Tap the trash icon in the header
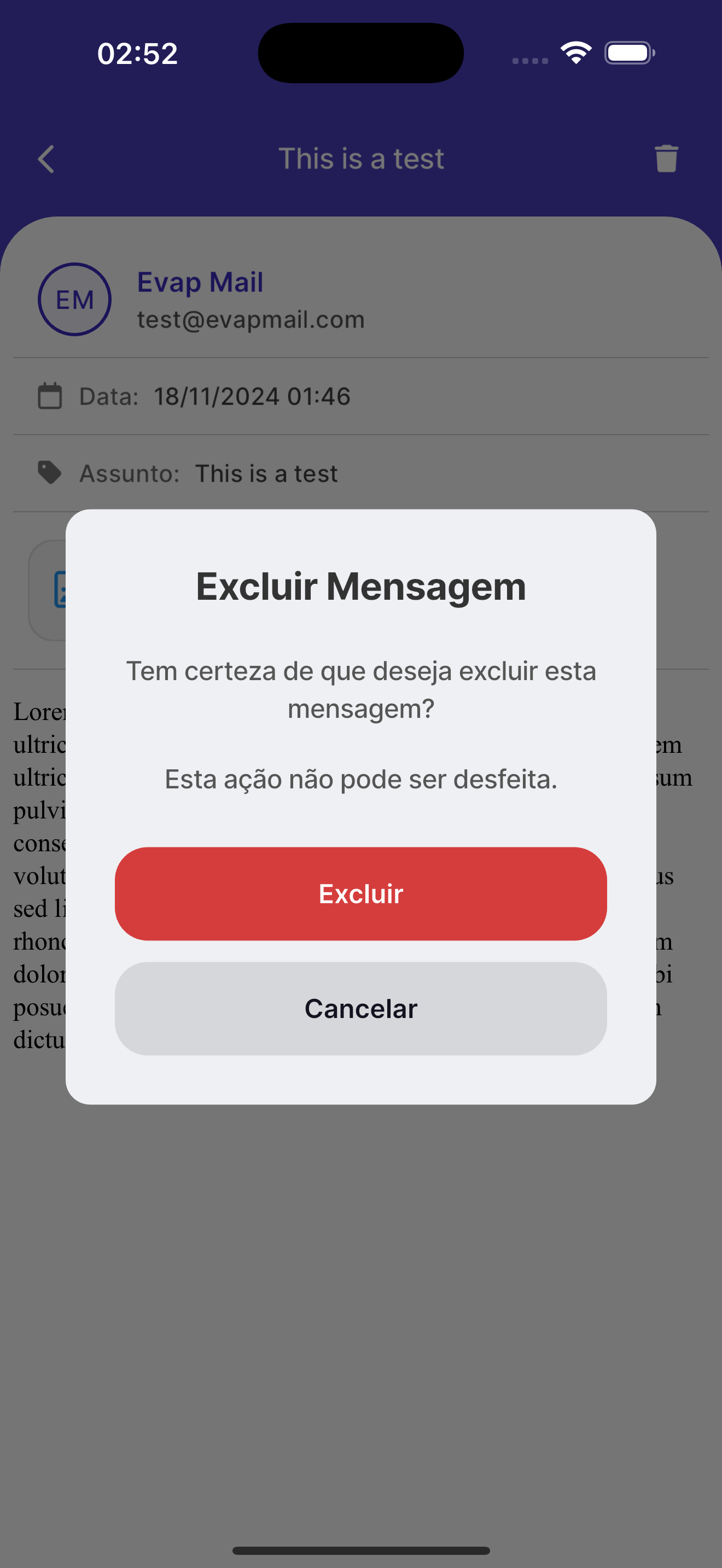Image resolution: width=722 pixels, height=1568 pixels. tap(666, 159)
